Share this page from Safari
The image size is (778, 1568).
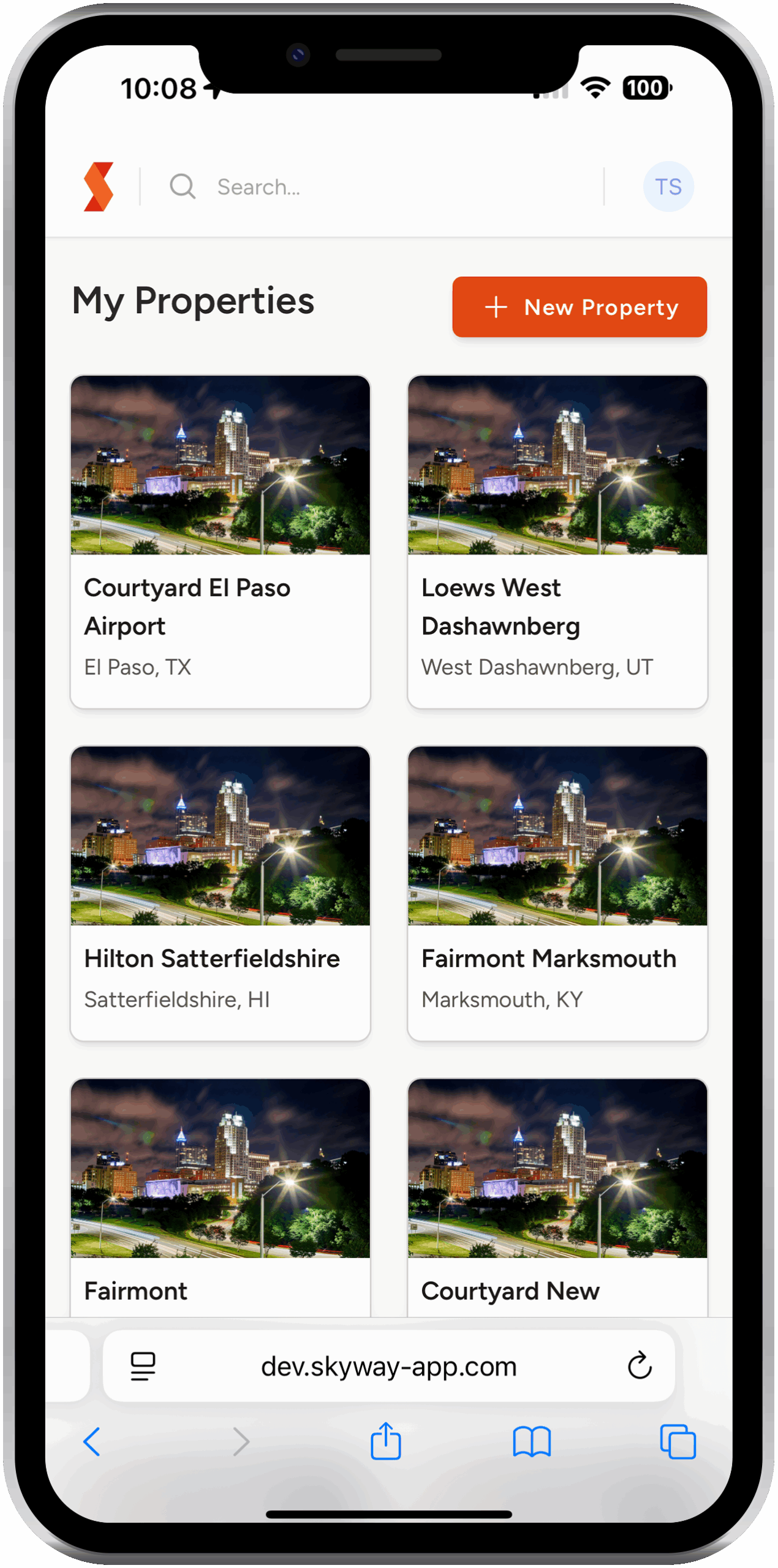click(x=386, y=1442)
